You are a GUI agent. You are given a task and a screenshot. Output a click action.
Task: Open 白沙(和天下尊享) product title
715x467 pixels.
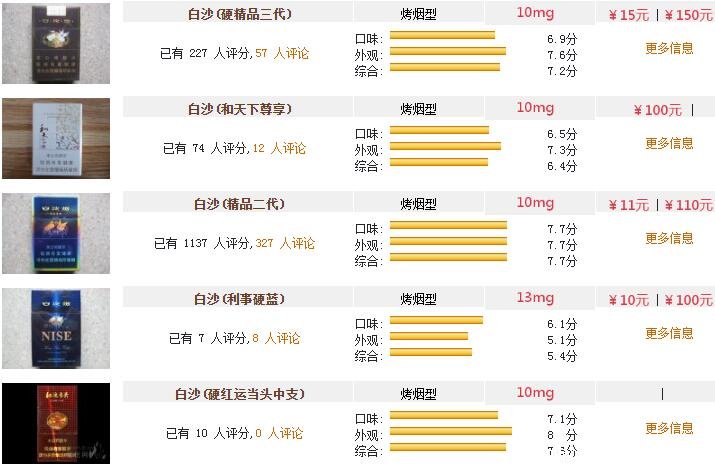pyautogui.click(x=240, y=109)
